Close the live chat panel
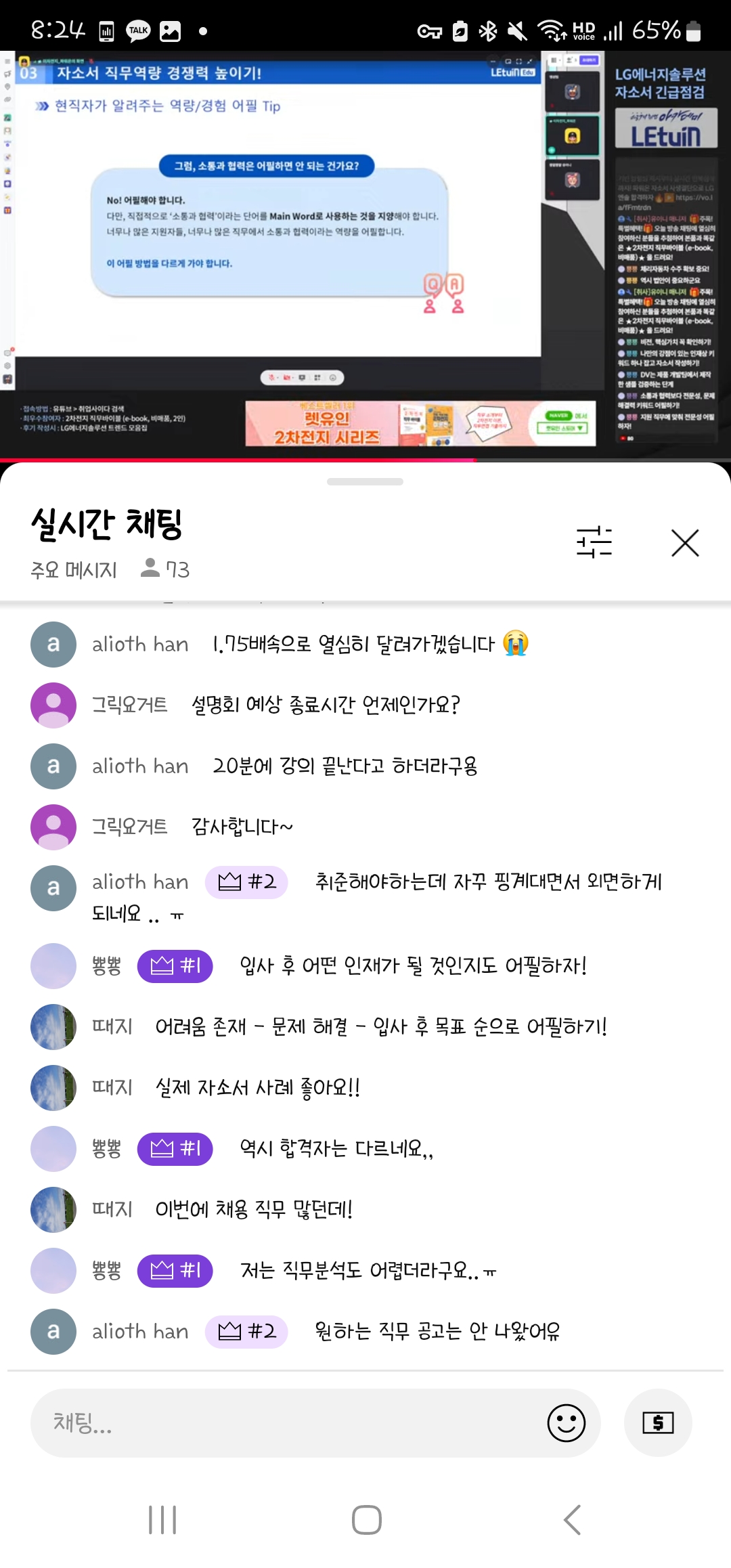Image resolution: width=731 pixels, height=1568 pixels. 684,543
